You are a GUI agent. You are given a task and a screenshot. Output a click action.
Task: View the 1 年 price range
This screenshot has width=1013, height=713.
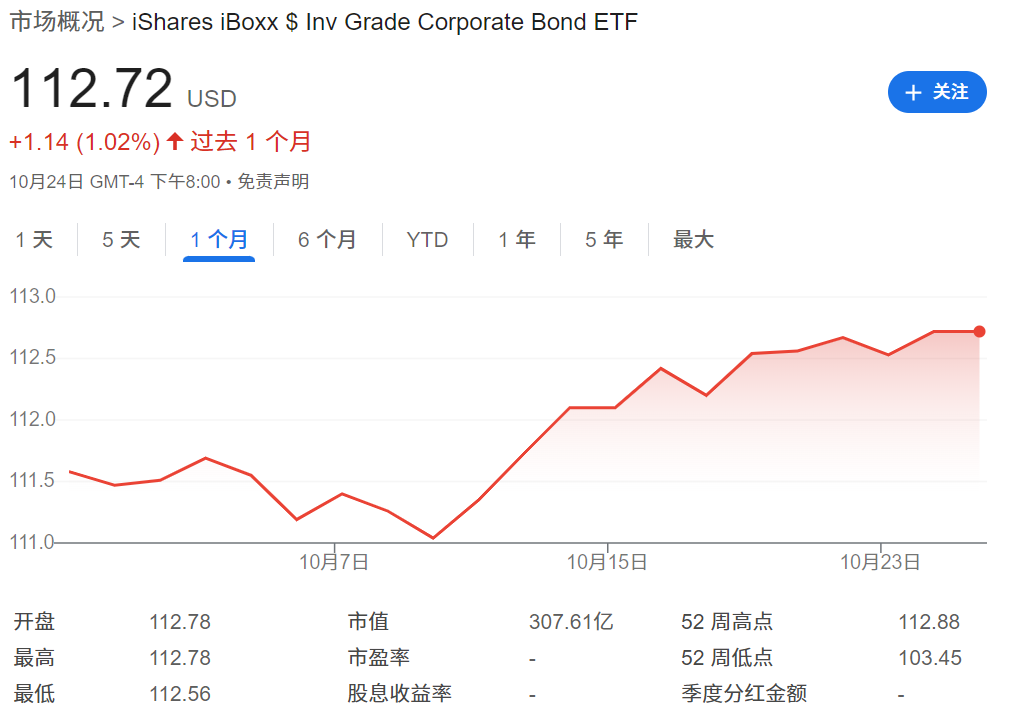[517, 240]
